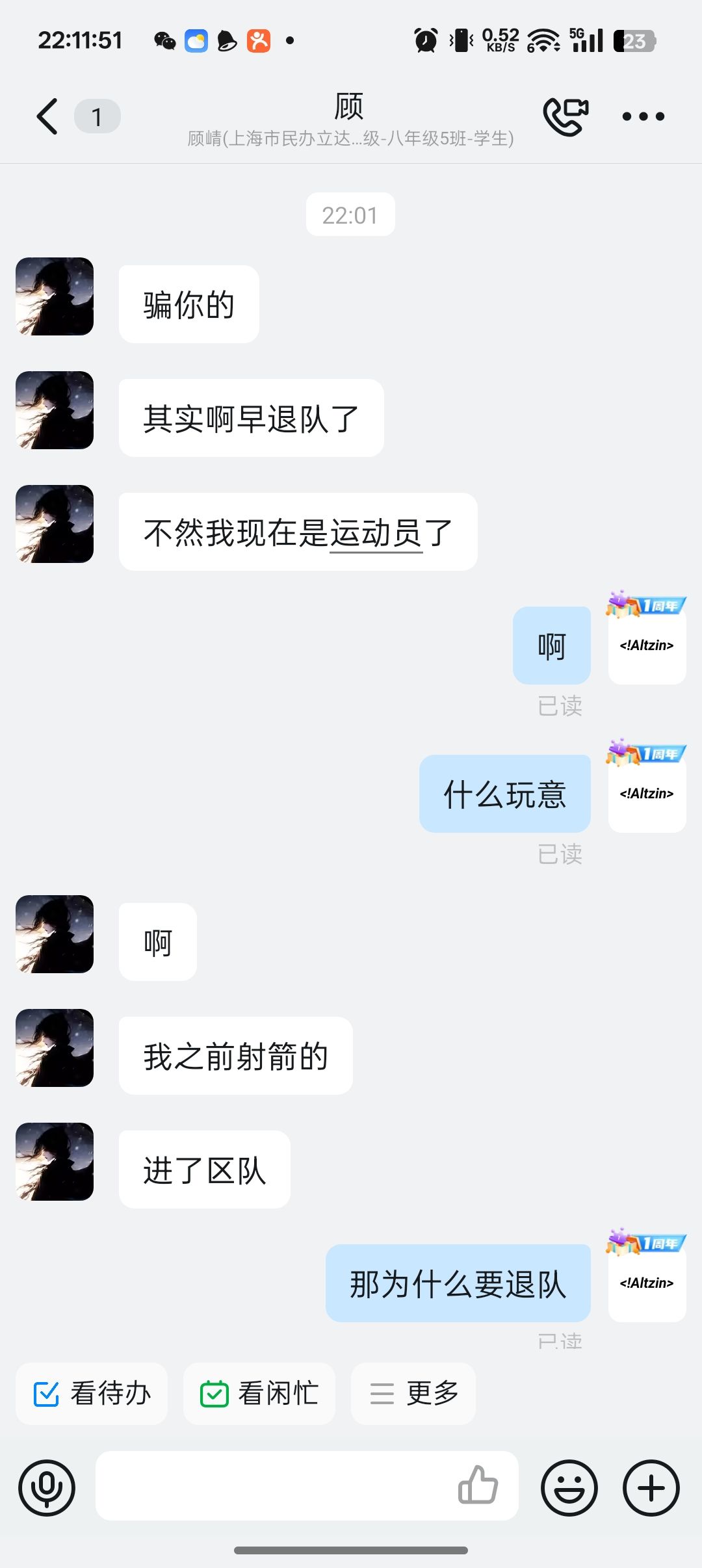Viewport: 702px width, 1568px height.
Task: Open my avatar beside 什么玩意 message
Action: (x=647, y=793)
